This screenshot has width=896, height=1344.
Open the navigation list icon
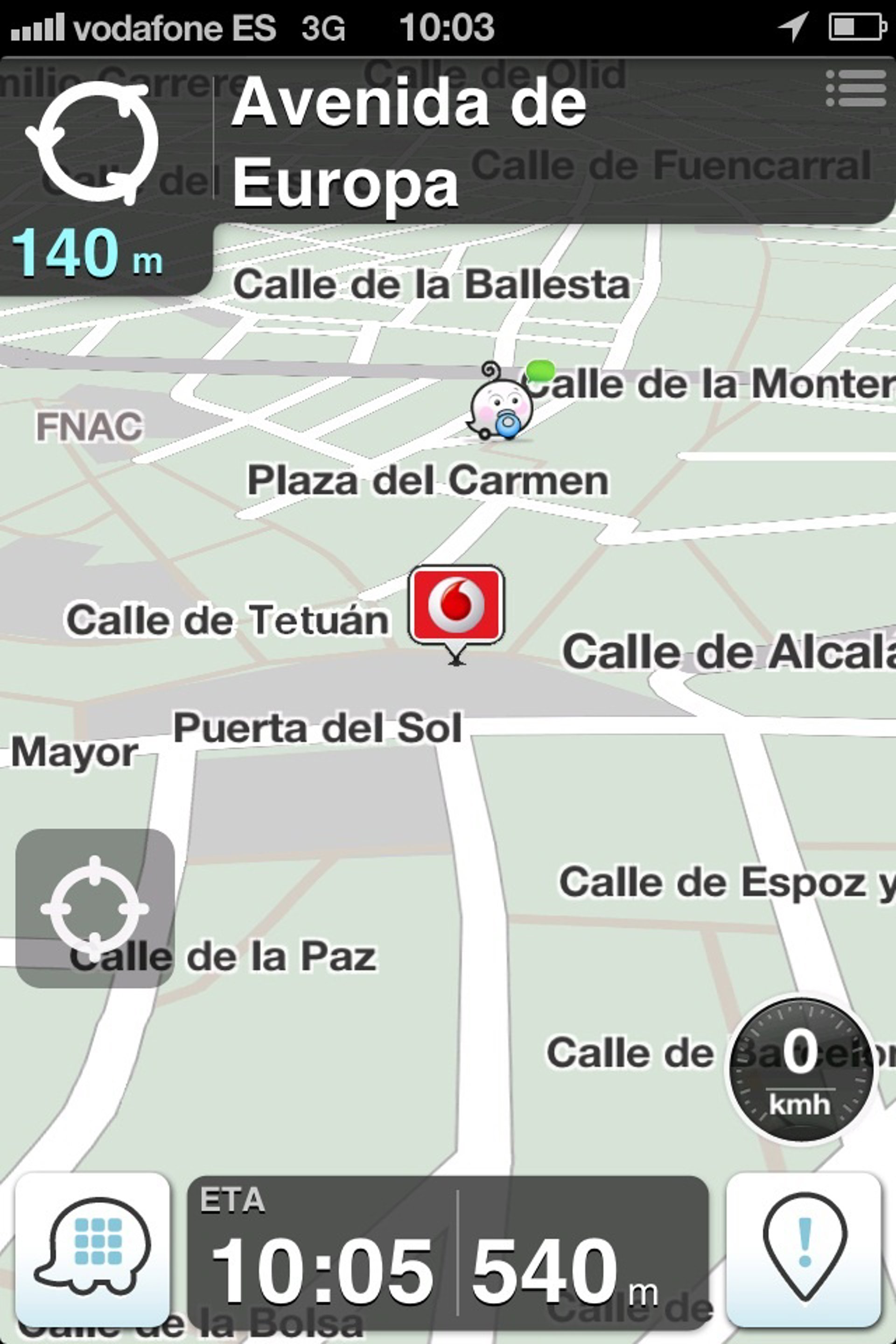click(855, 89)
